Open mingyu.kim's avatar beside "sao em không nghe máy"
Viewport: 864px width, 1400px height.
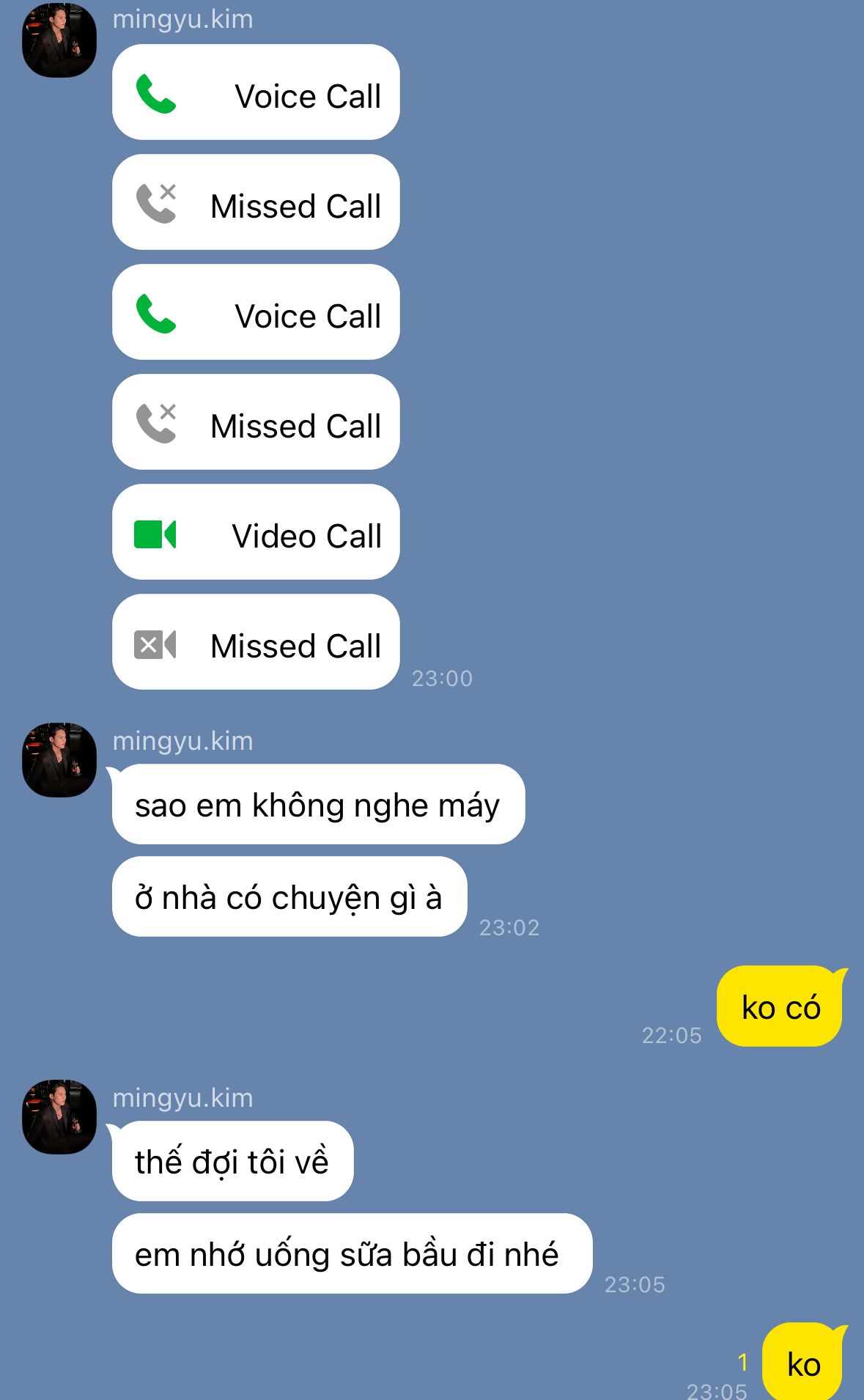[59, 760]
